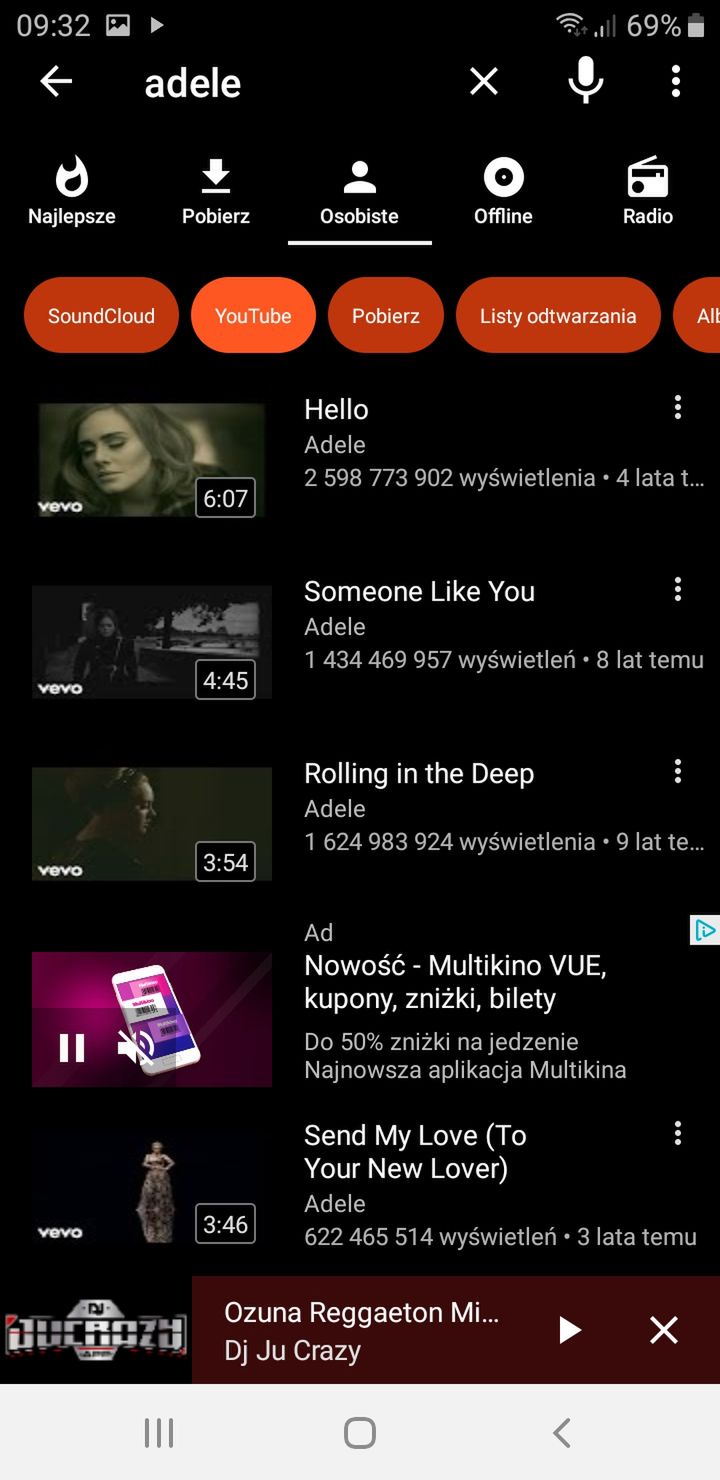The height and width of the screenshot is (1480, 720).
Task: Clear the adele search query
Action: click(x=484, y=82)
